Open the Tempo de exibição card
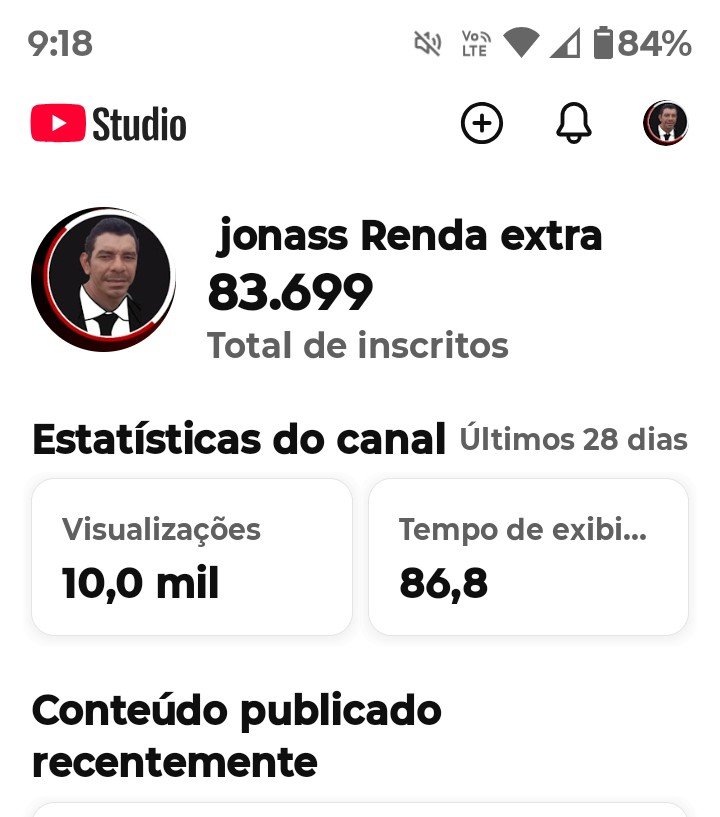720x817 pixels. point(528,556)
